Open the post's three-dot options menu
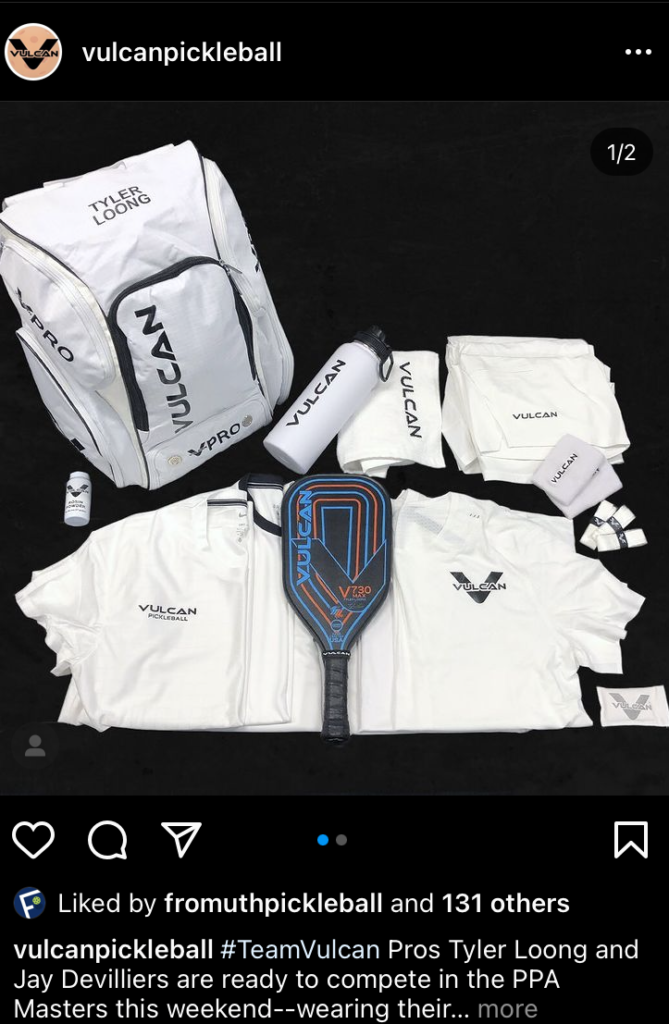This screenshot has height=1024, width=669. 637,52
